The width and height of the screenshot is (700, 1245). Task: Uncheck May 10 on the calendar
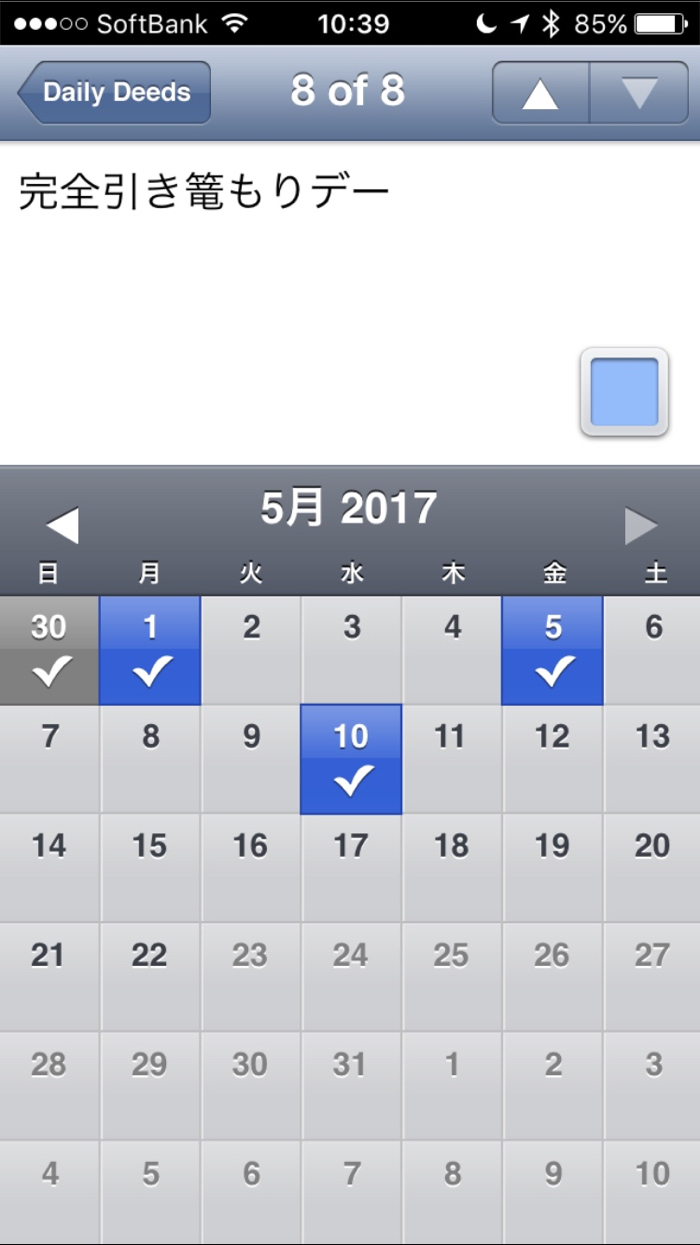(351, 760)
